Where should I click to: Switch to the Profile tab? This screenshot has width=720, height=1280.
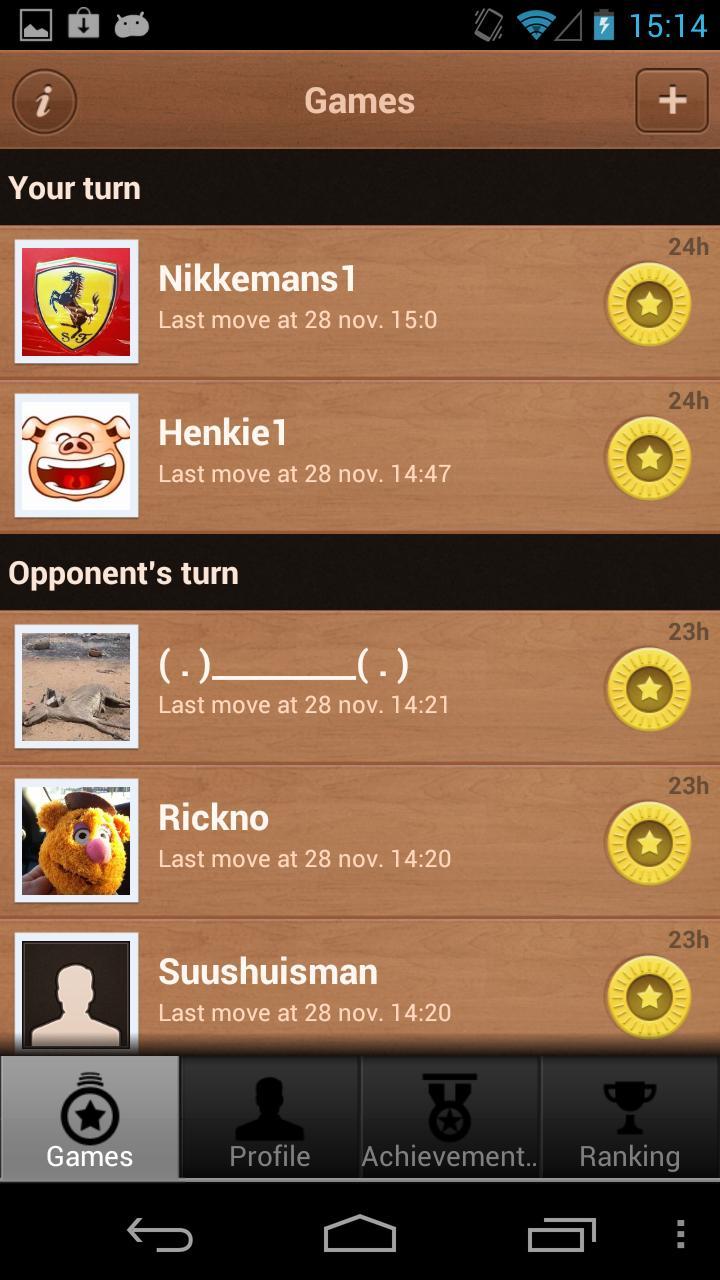point(270,1118)
